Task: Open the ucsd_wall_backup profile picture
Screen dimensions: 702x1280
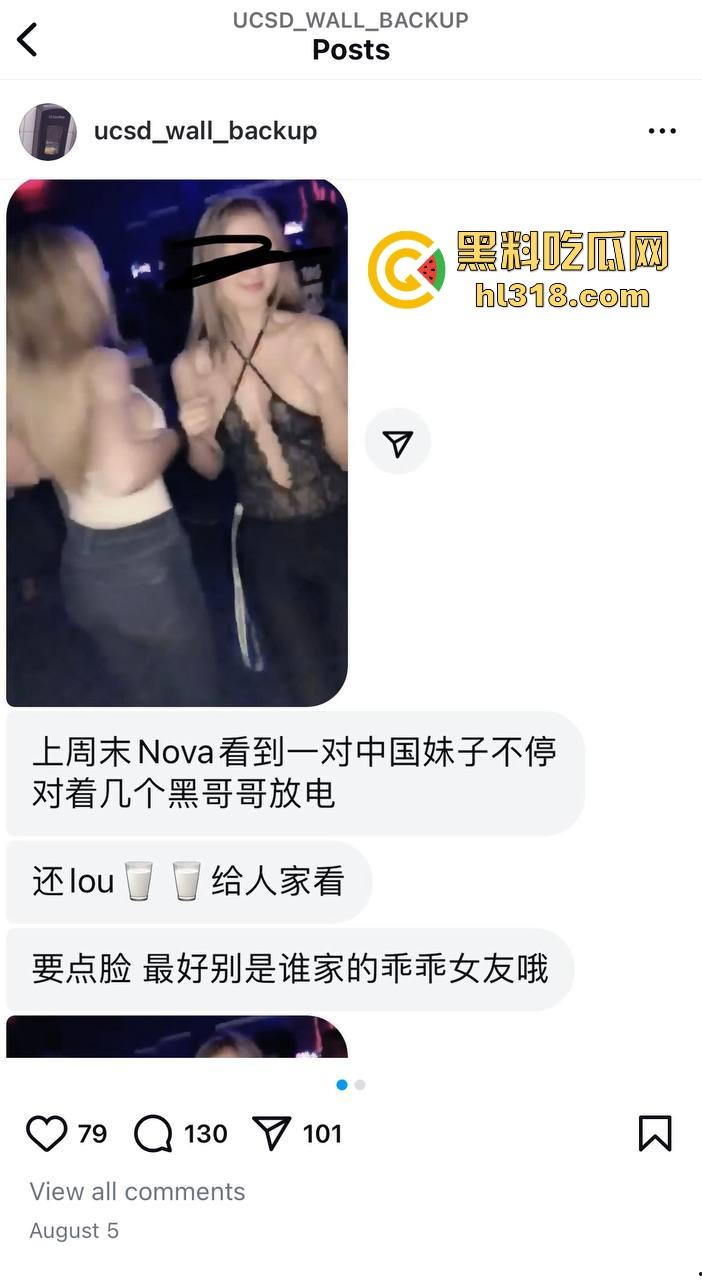Action: tap(48, 131)
